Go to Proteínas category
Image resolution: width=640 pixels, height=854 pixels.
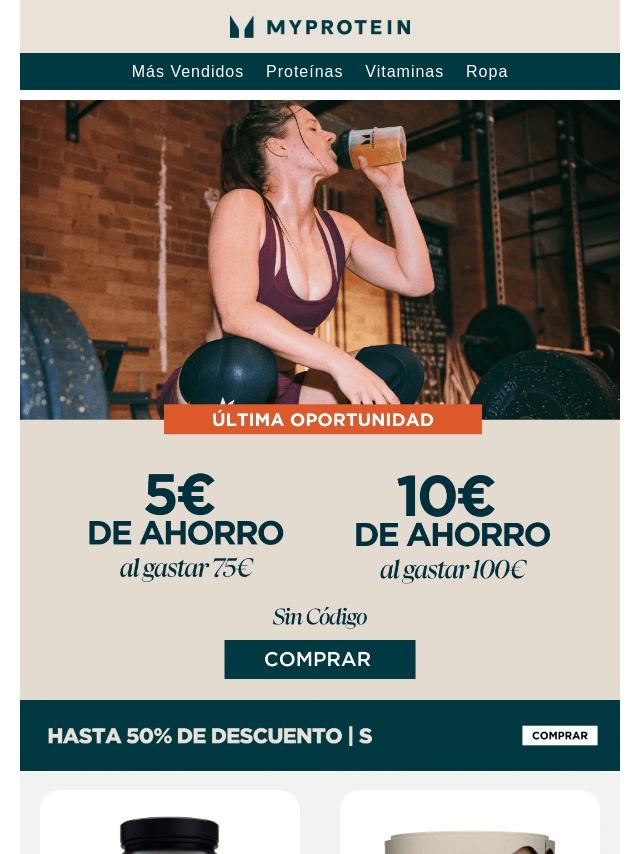pos(304,72)
